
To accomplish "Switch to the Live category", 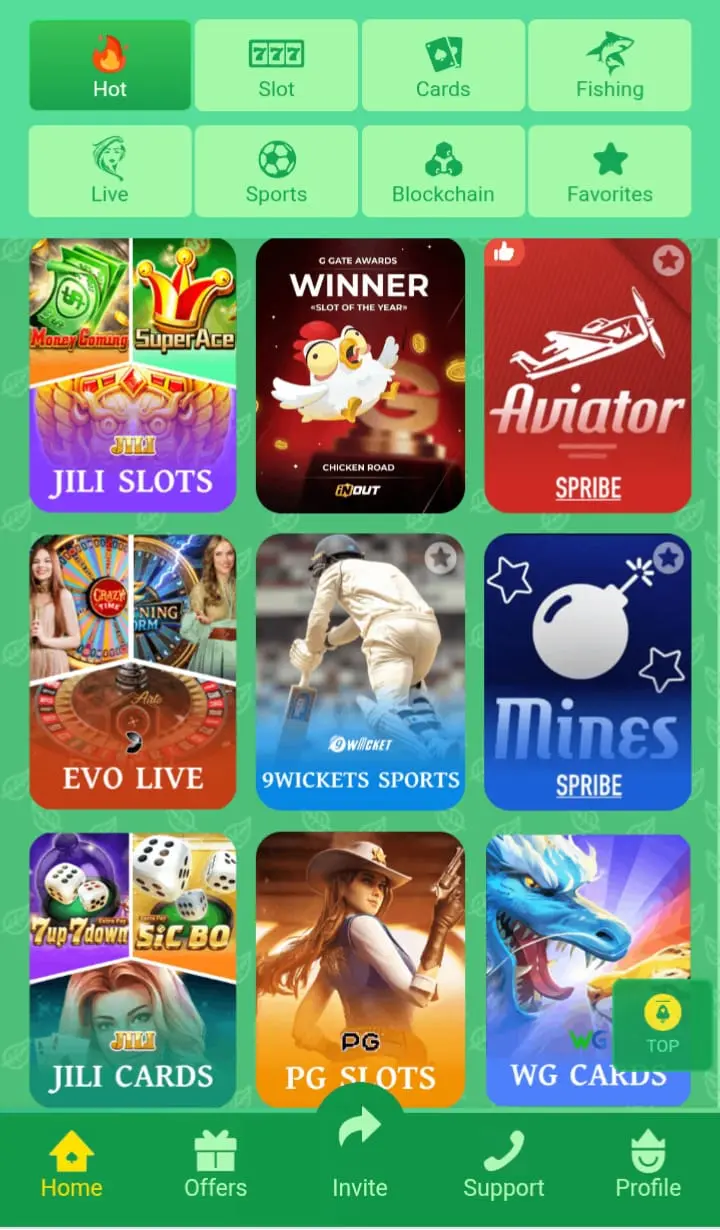I will (110, 171).
